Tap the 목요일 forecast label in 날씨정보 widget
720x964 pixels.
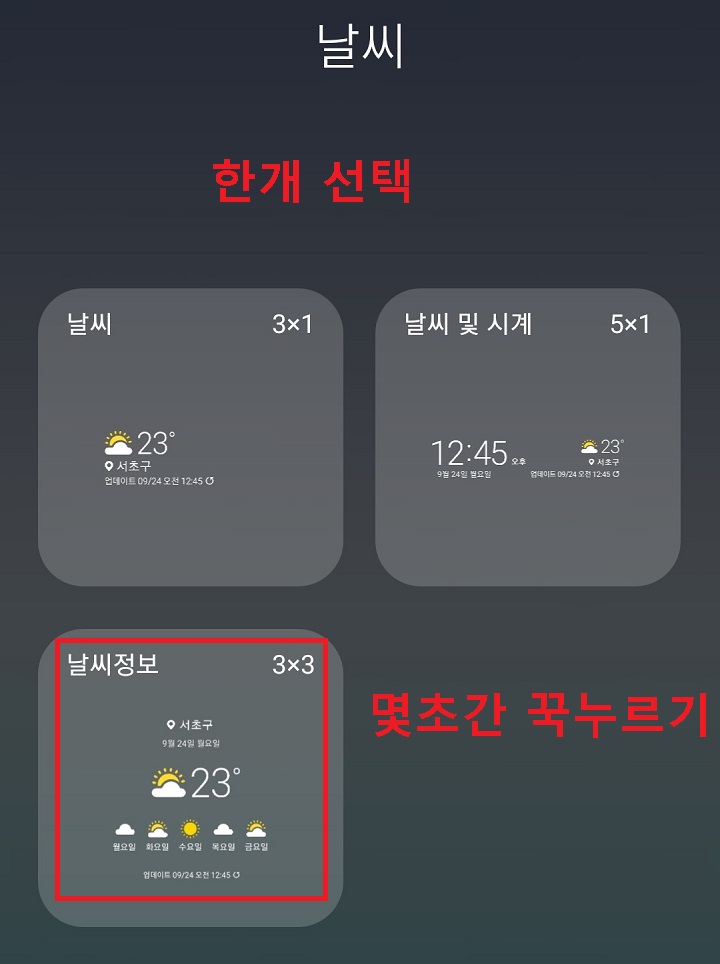(x=223, y=846)
